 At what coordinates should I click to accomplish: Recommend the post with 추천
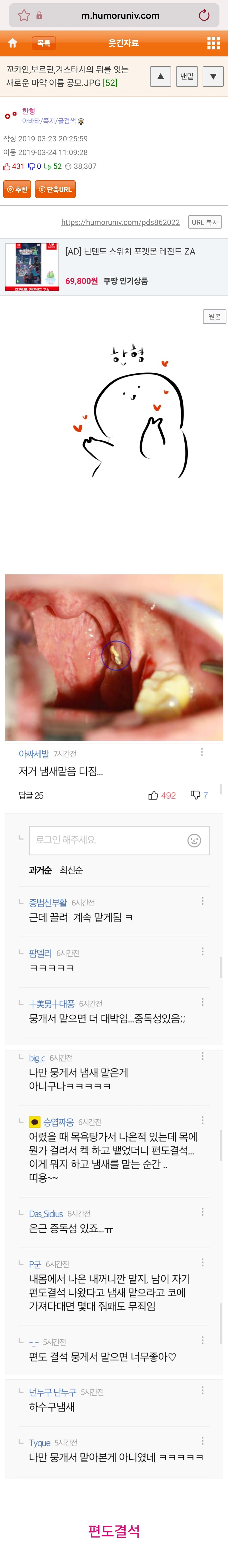pos(17,189)
